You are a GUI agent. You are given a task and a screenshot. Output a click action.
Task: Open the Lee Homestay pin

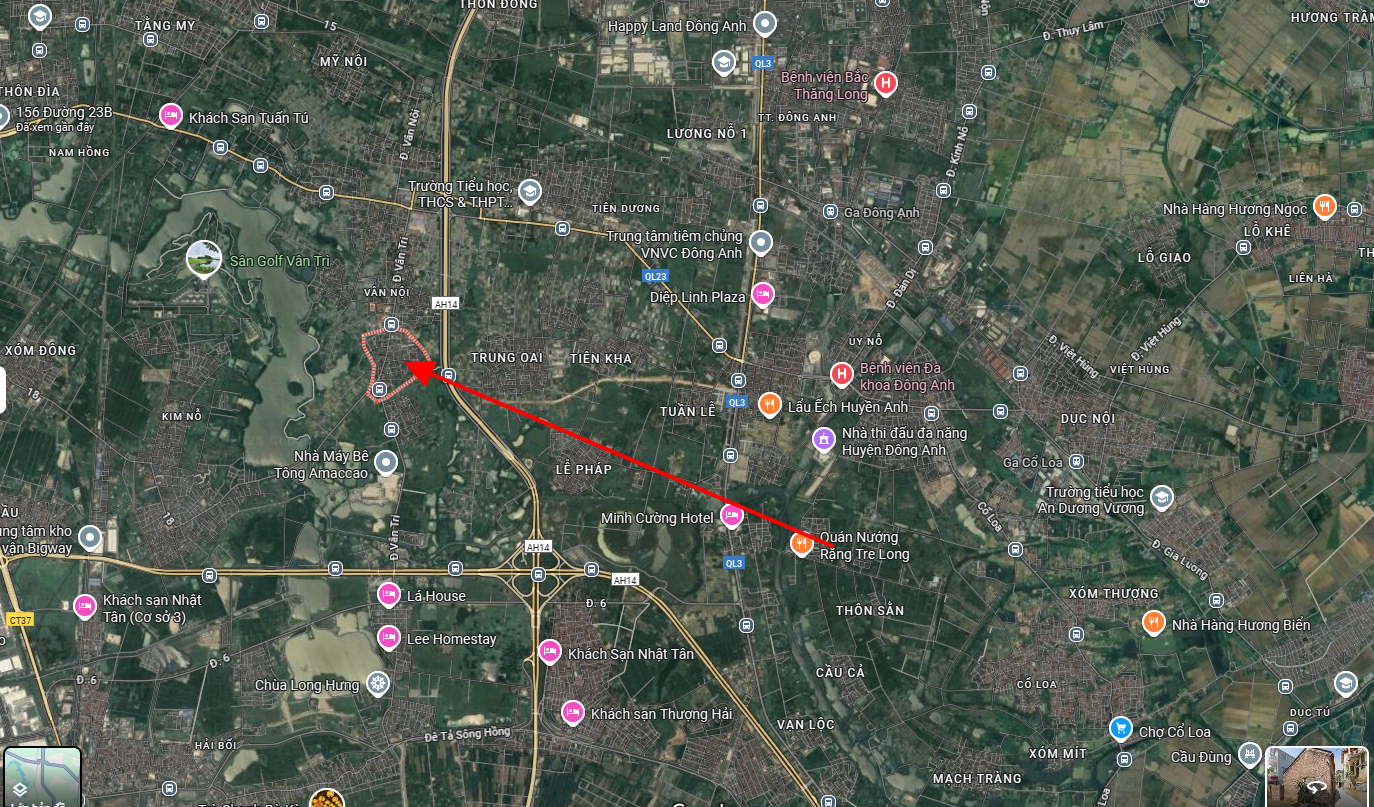coord(389,636)
